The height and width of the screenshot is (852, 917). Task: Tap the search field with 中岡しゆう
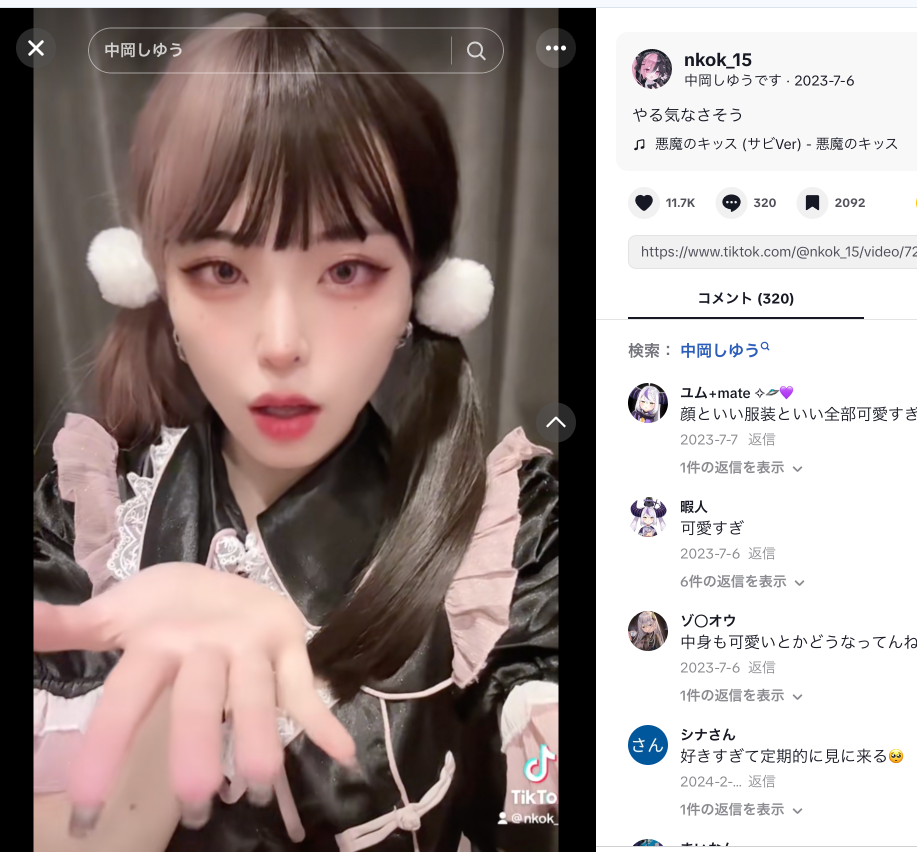pyautogui.click(x=270, y=50)
